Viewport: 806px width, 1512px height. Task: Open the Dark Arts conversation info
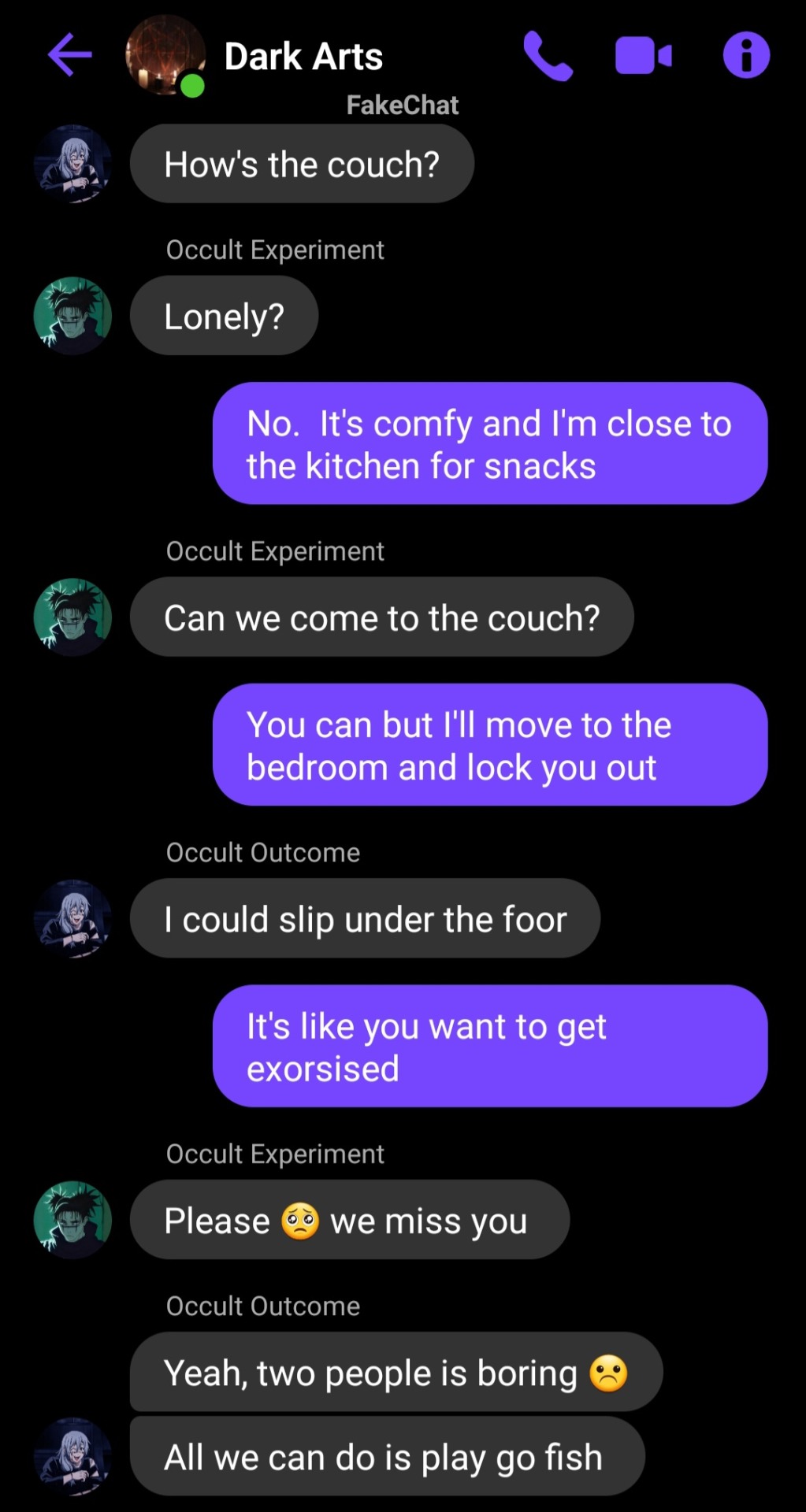(745, 55)
